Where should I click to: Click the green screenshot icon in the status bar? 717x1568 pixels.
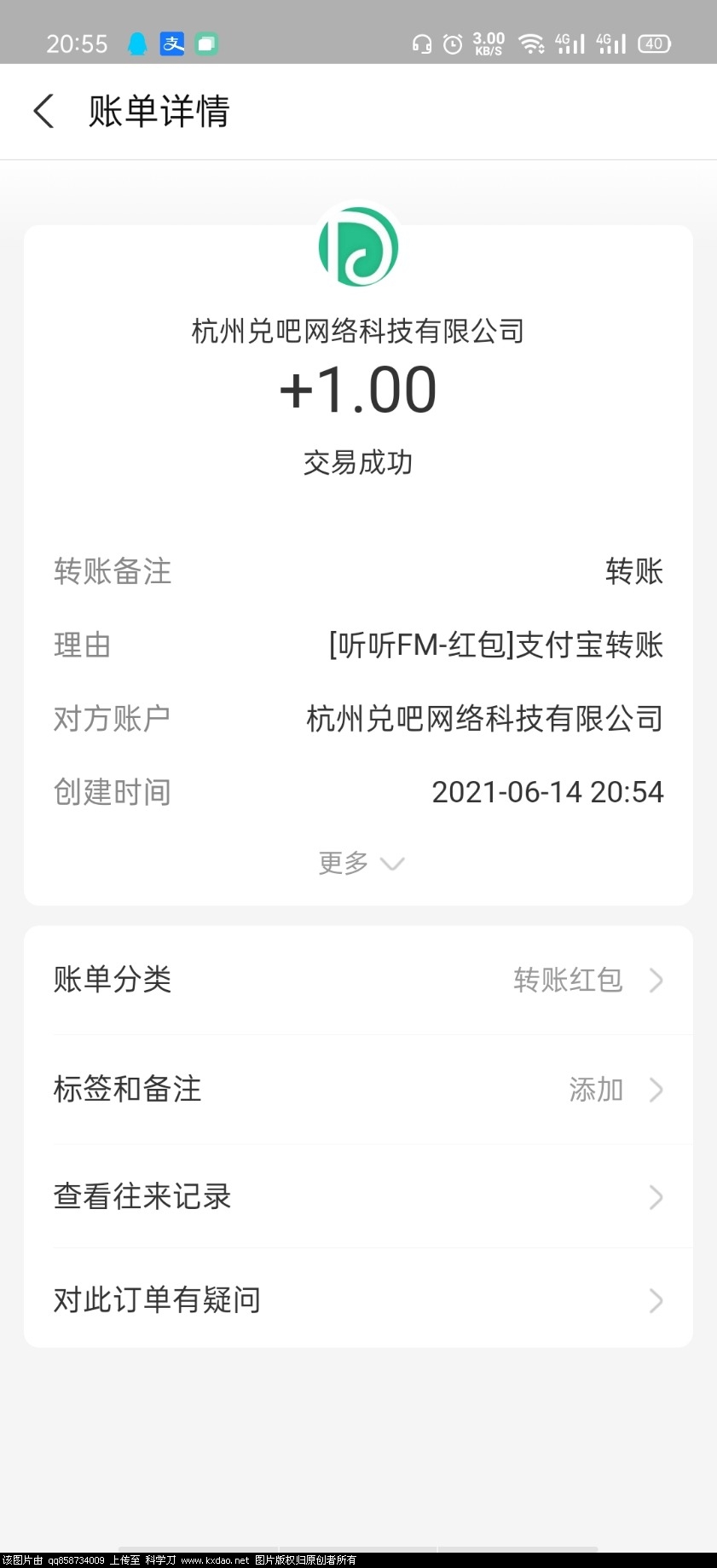point(205,43)
